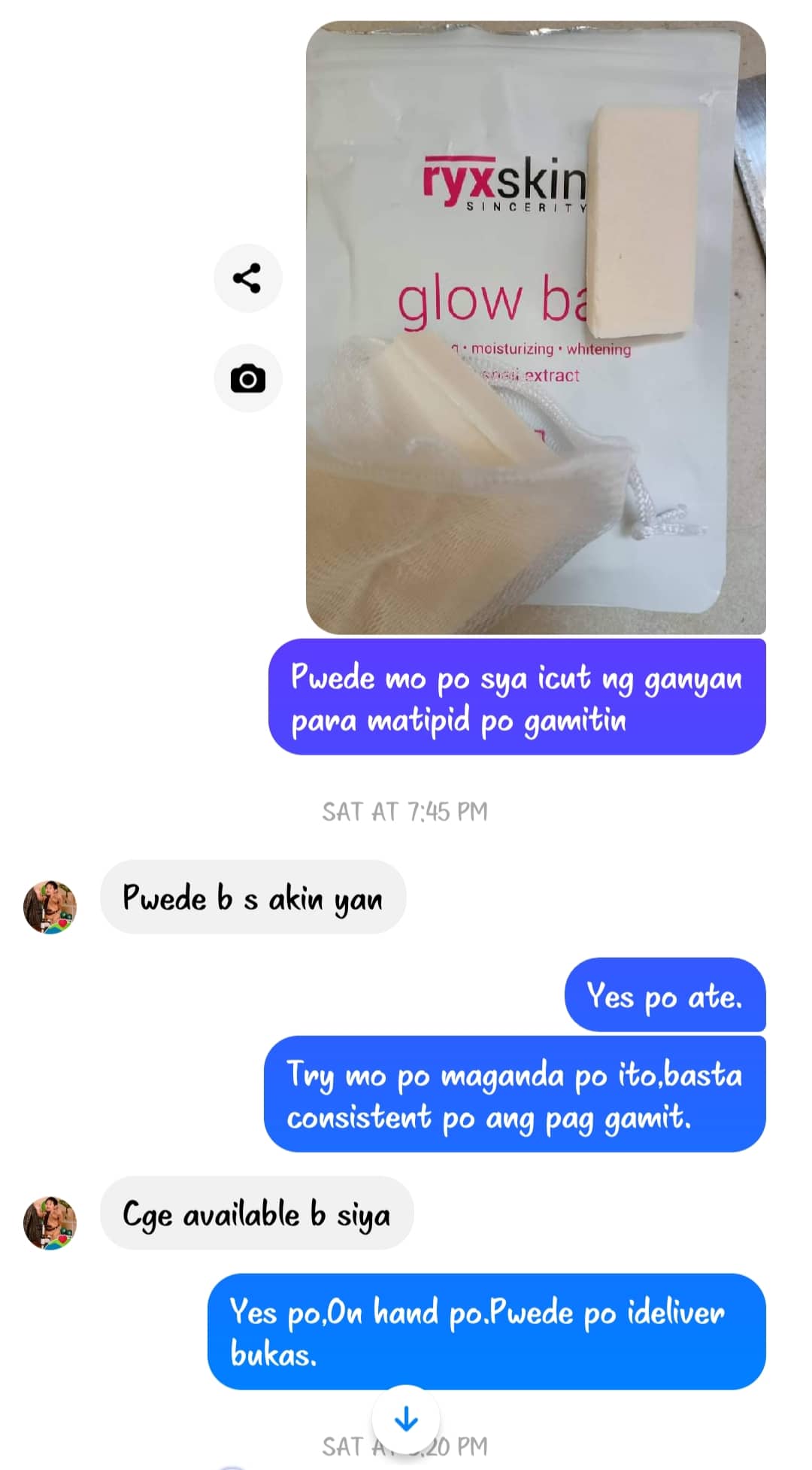Tap the scroll-to-latest arrow at bottom
The width and height of the screenshot is (812, 1470).
coord(406,1417)
